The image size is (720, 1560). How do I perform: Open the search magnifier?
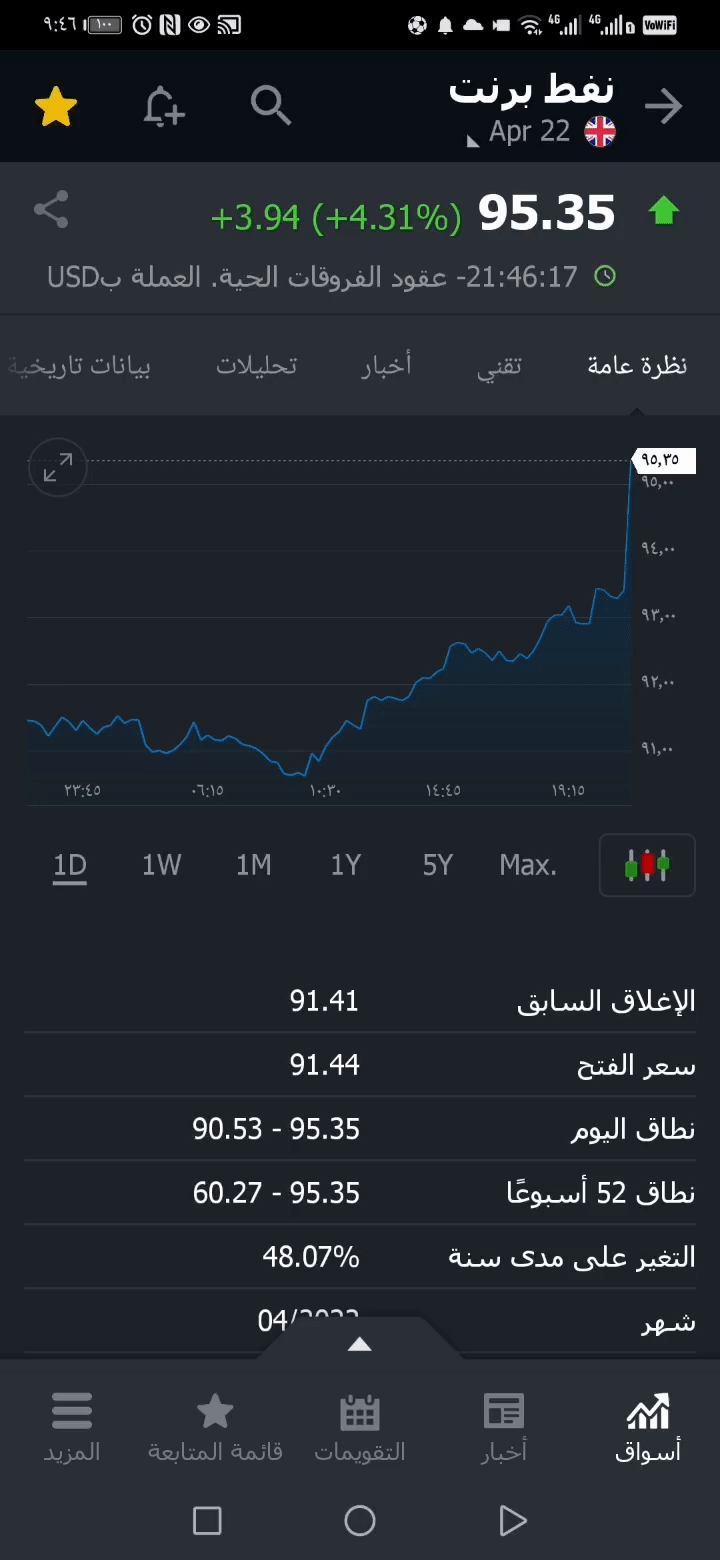coord(270,105)
